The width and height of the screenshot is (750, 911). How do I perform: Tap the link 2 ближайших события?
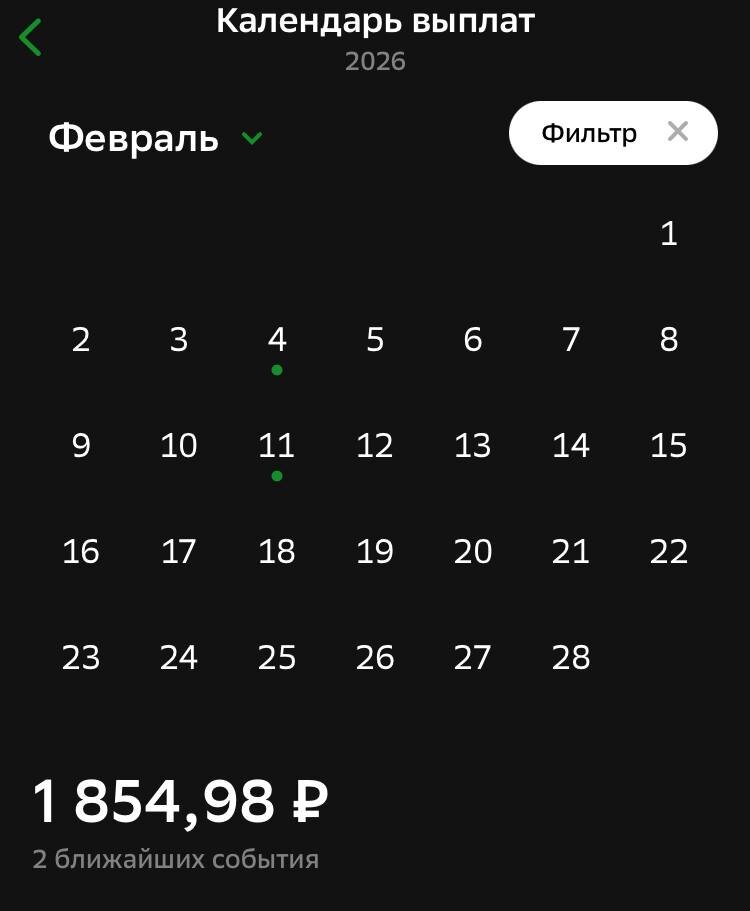[174, 856]
